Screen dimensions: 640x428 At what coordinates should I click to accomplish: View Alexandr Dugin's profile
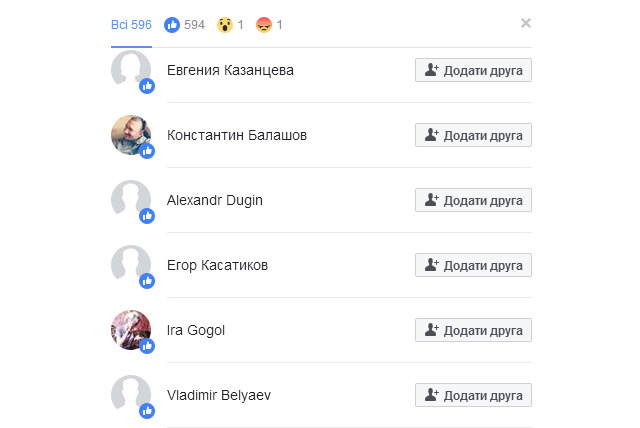point(215,200)
